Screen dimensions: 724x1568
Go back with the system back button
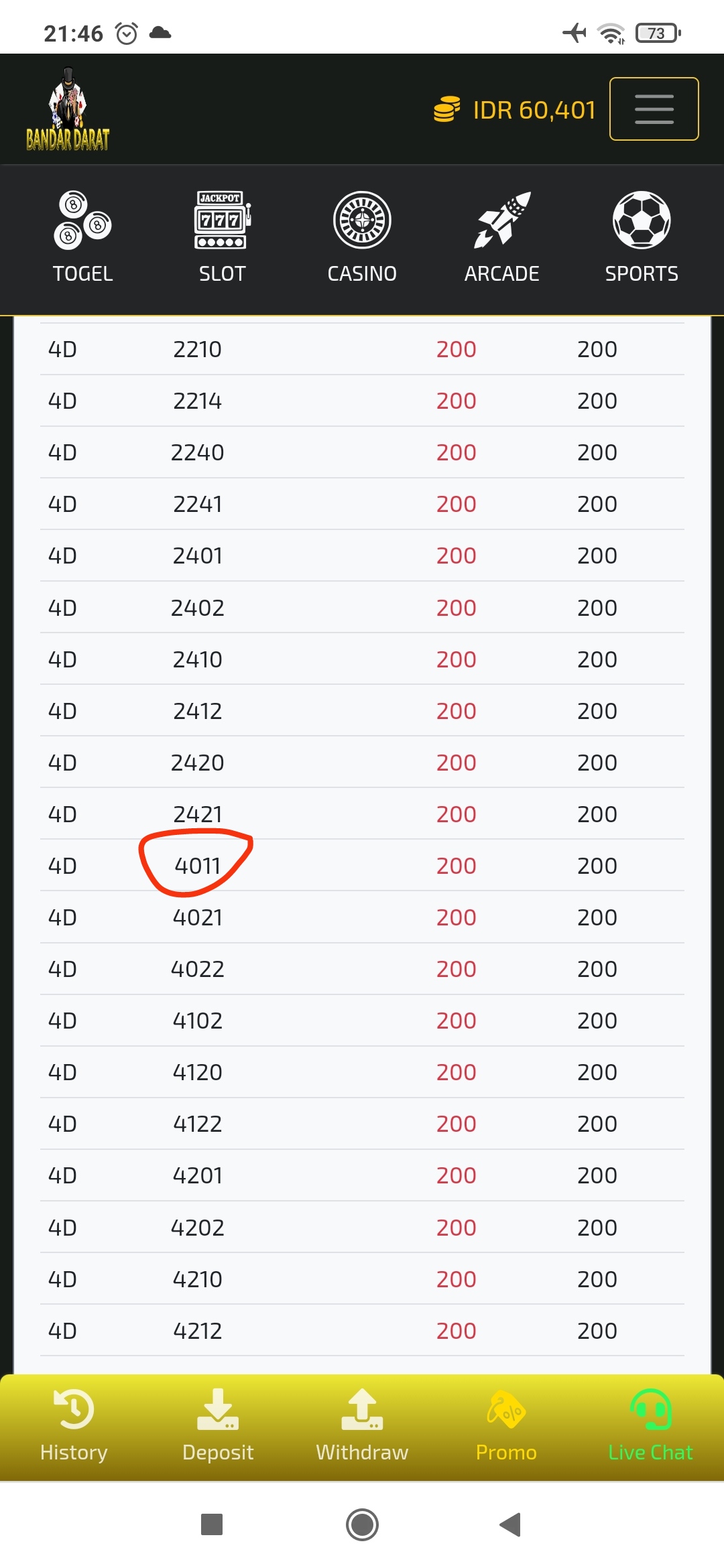[510, 1524]
